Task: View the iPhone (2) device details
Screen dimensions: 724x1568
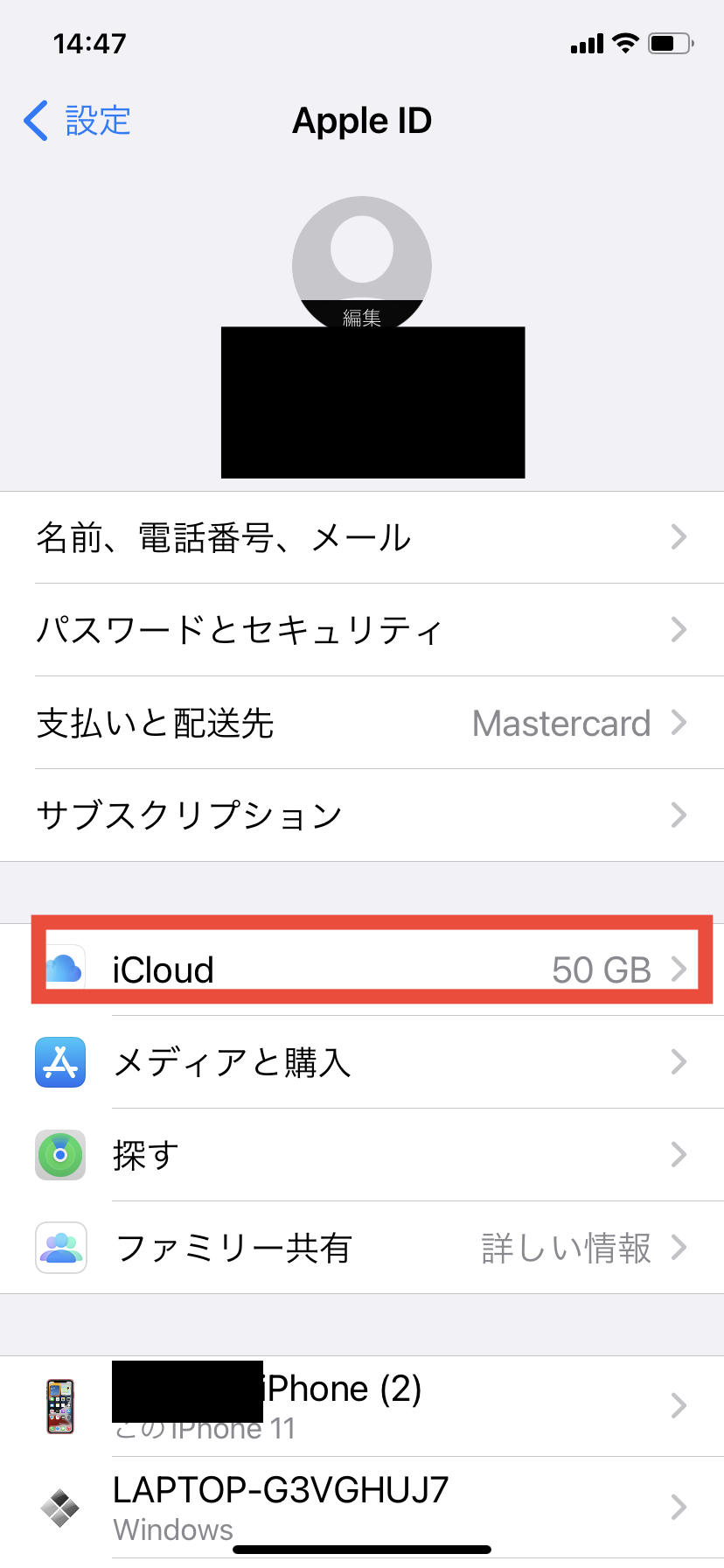Action: tap(361, 1406)
